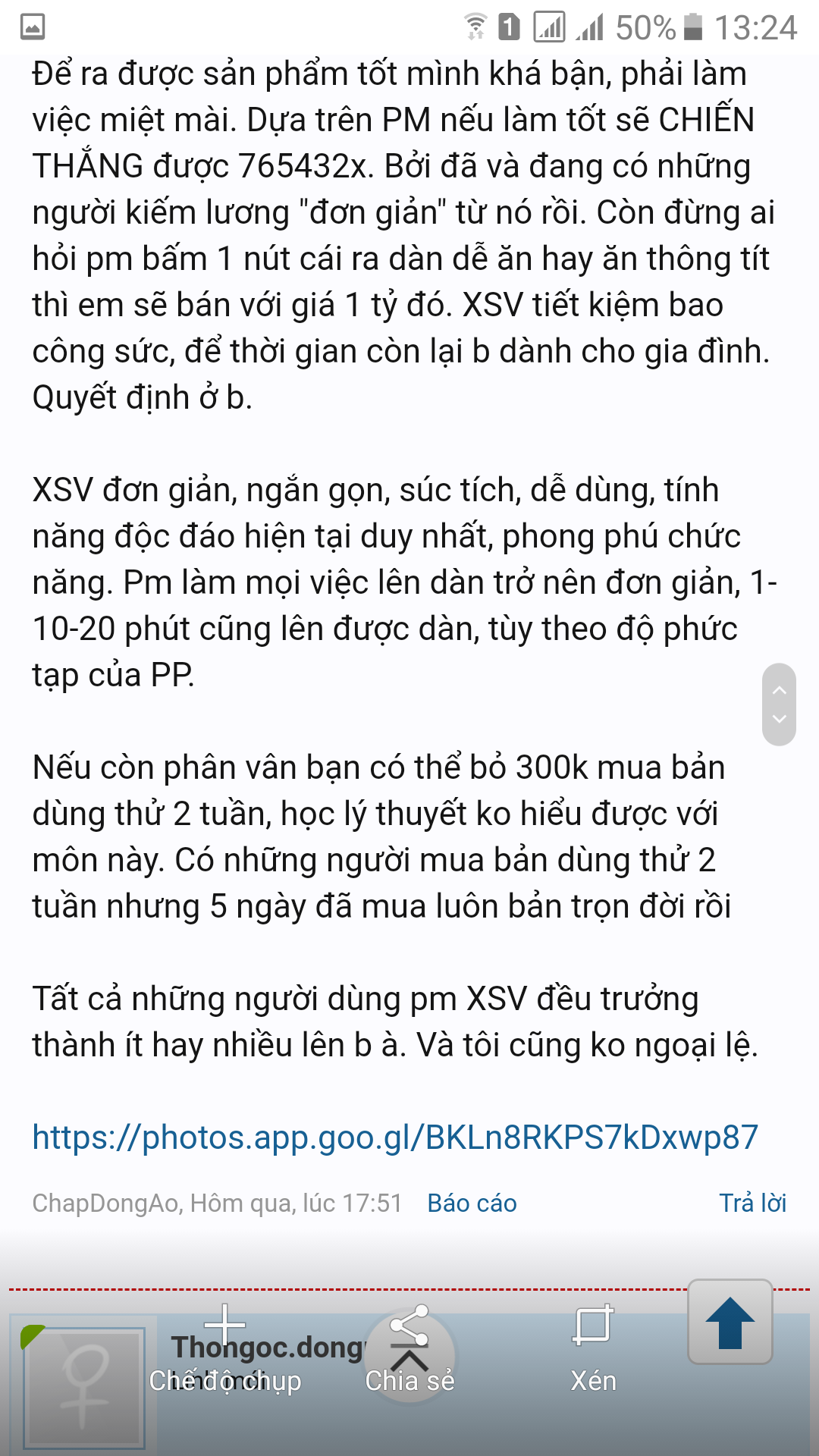
Task: Share the screenshot via Chia sẻ
Action: coord(409,1350)
